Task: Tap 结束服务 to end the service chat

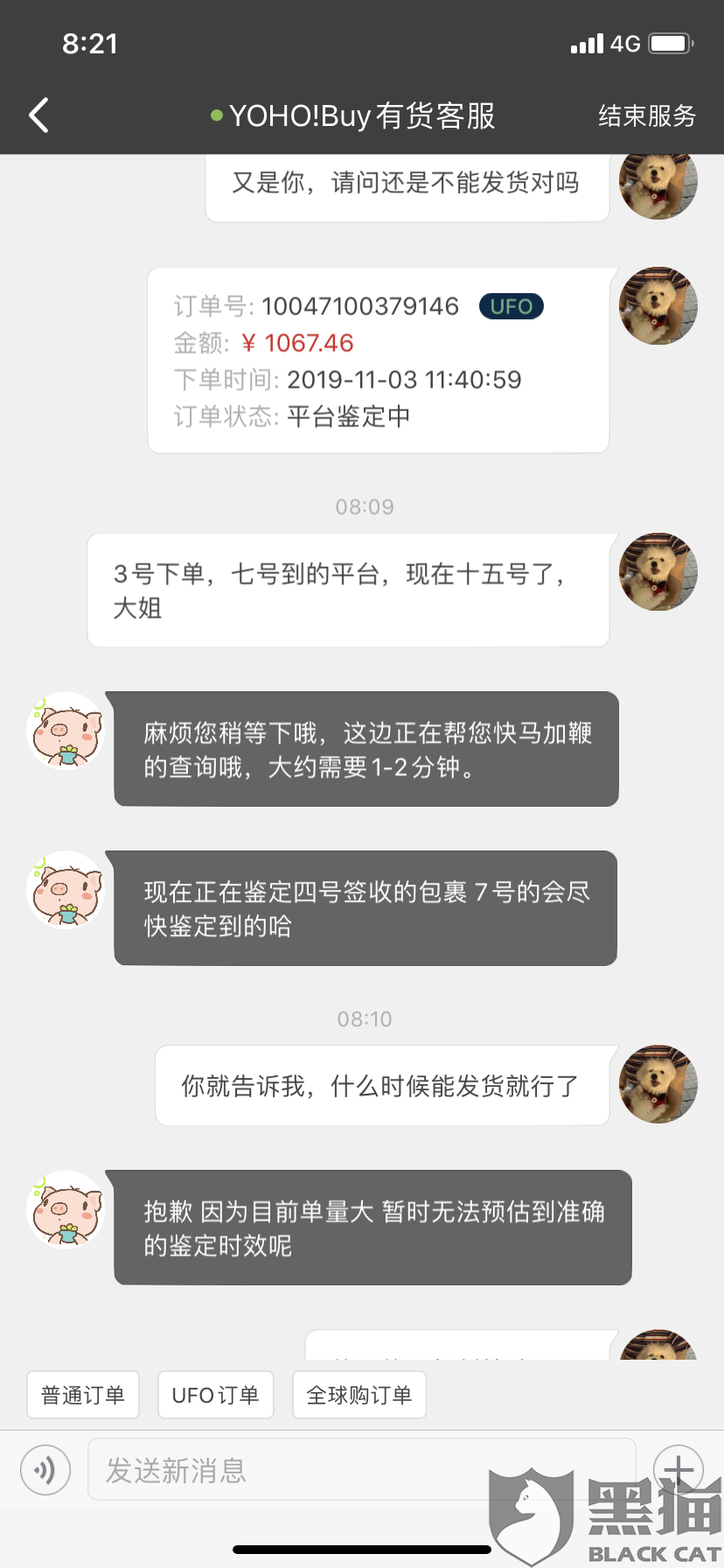Action: click(x=647, y=115)
